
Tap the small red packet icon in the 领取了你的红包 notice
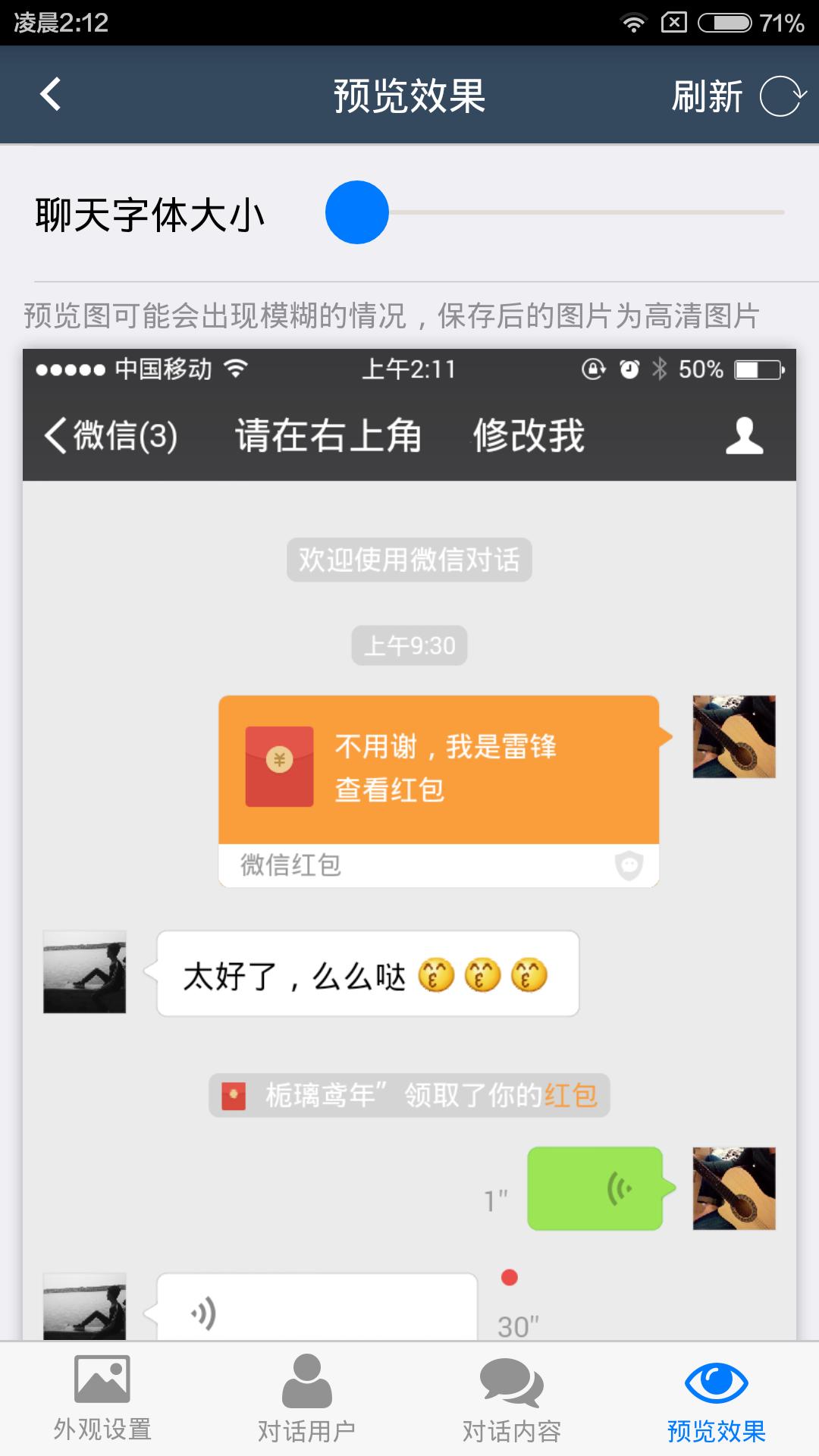[233, 1095]
